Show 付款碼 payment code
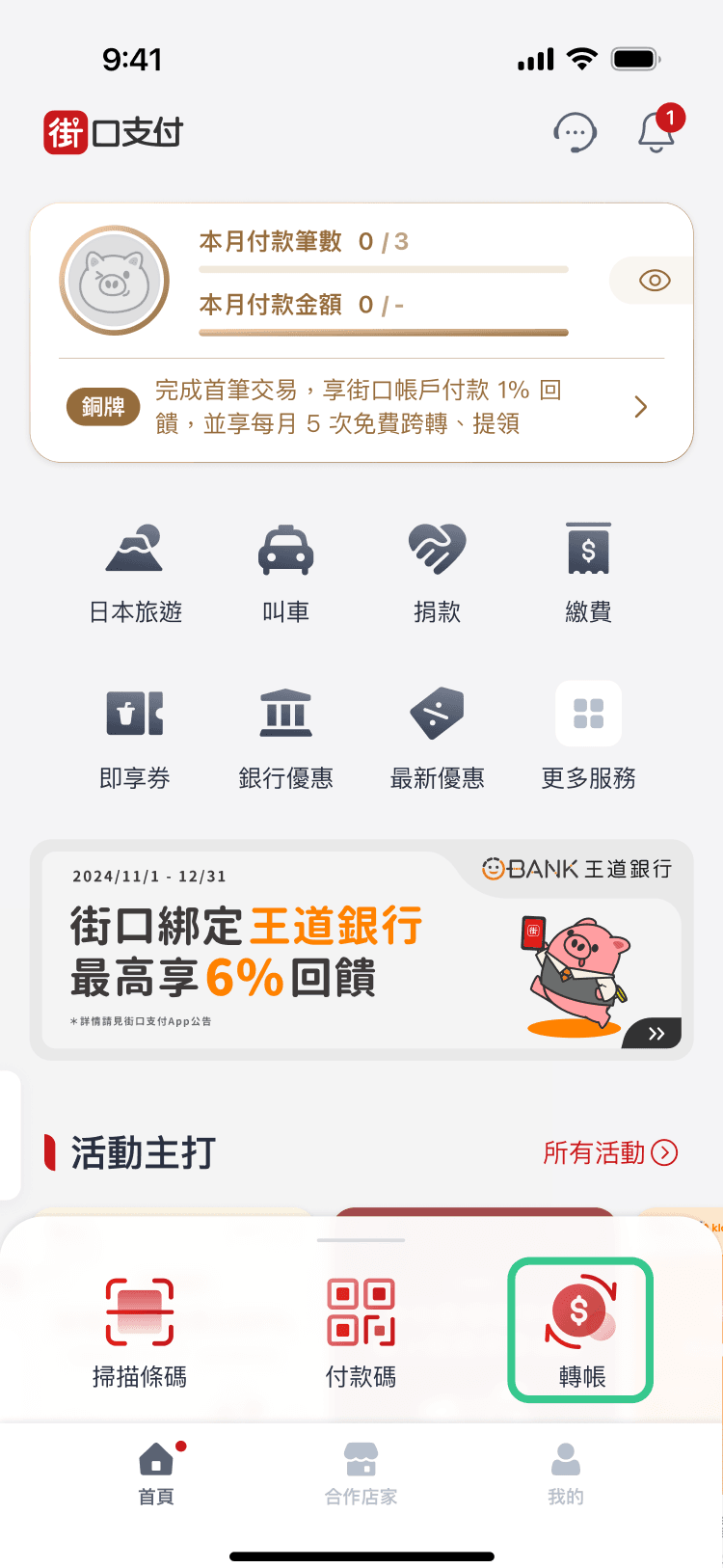 pos(361,1332)
